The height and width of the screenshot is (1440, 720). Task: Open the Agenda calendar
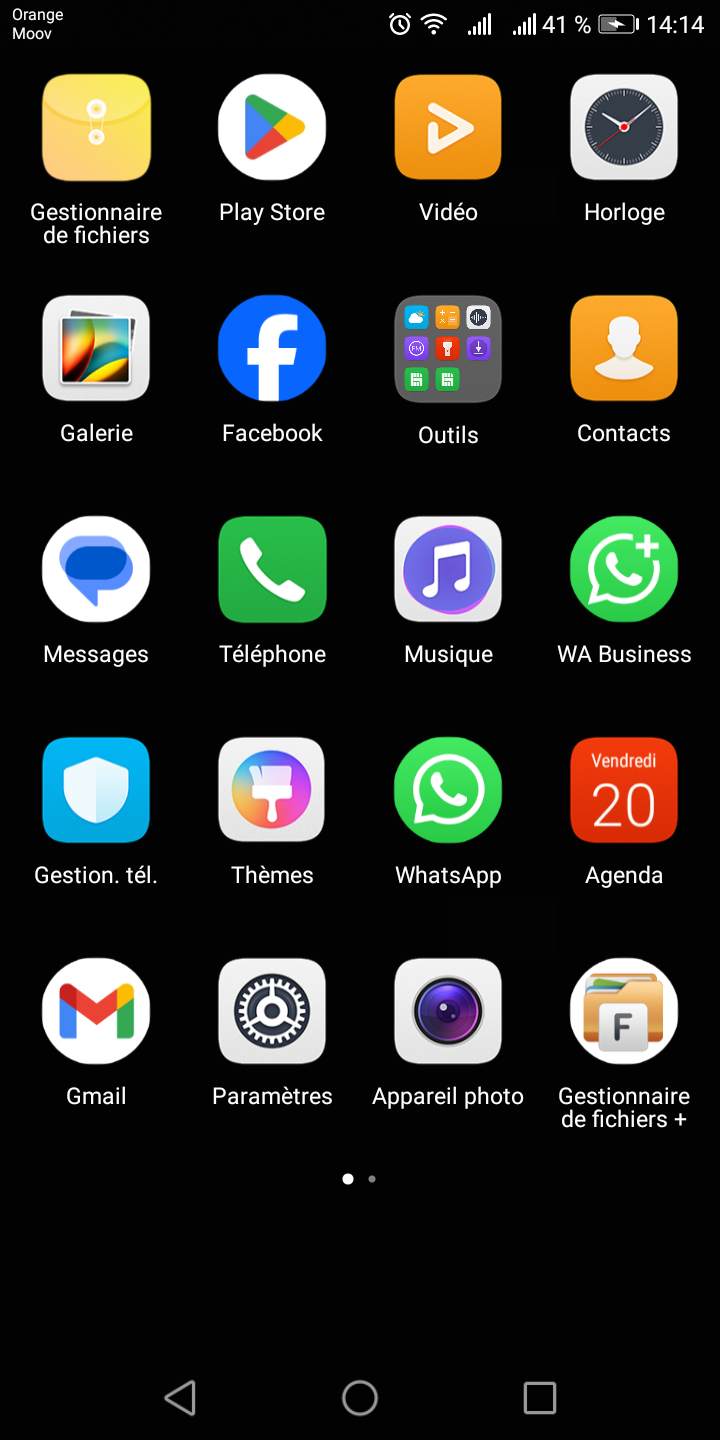click(624, 790)
